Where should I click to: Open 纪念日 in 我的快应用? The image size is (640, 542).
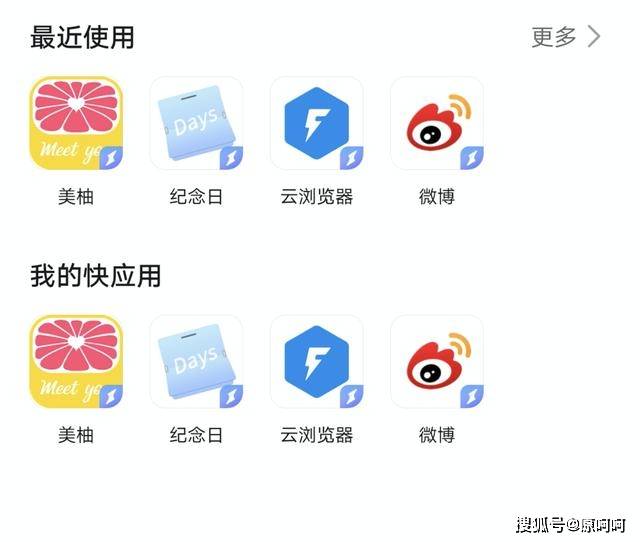click(x=196, y=362)
